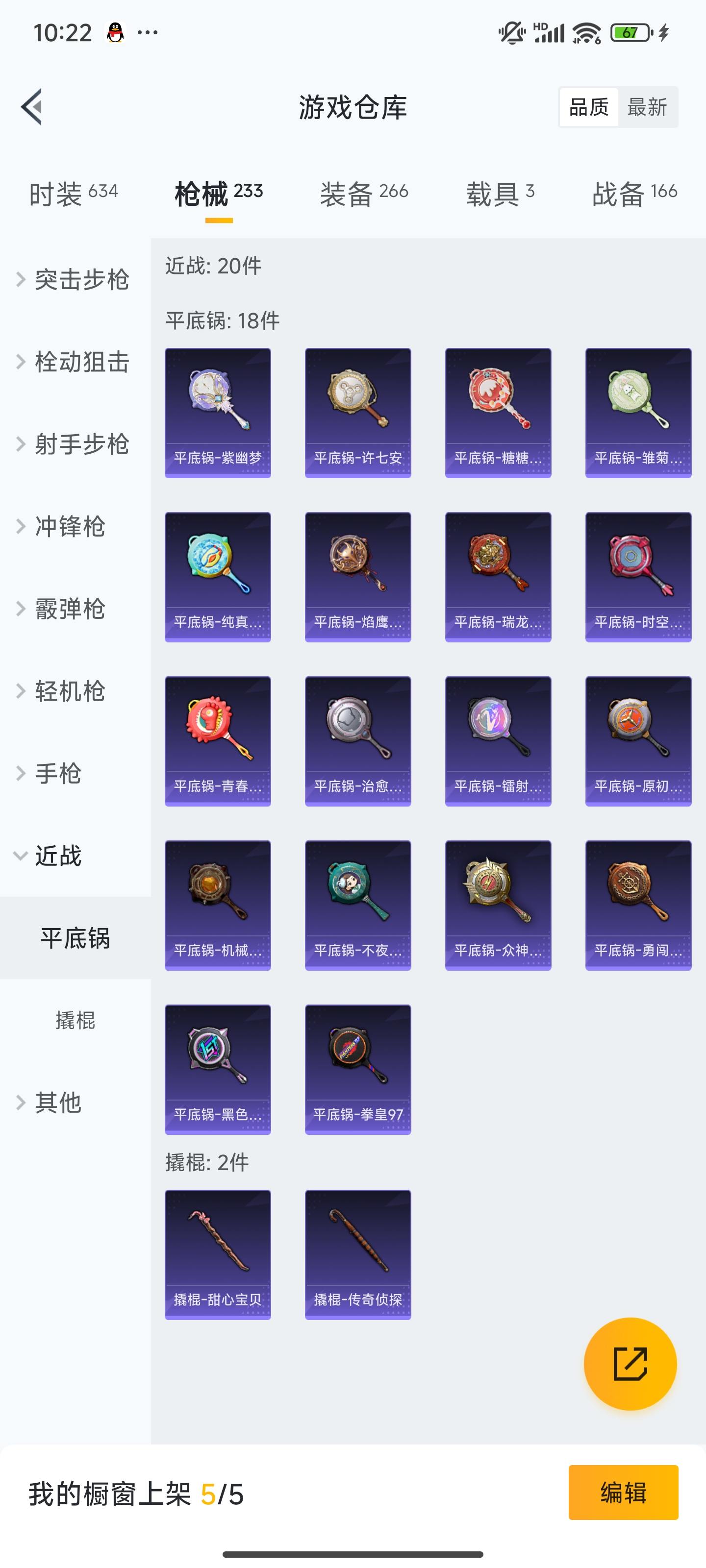706x1568 pixels.
Task: Tap the orange floating share button
Action: (630, 1364)
